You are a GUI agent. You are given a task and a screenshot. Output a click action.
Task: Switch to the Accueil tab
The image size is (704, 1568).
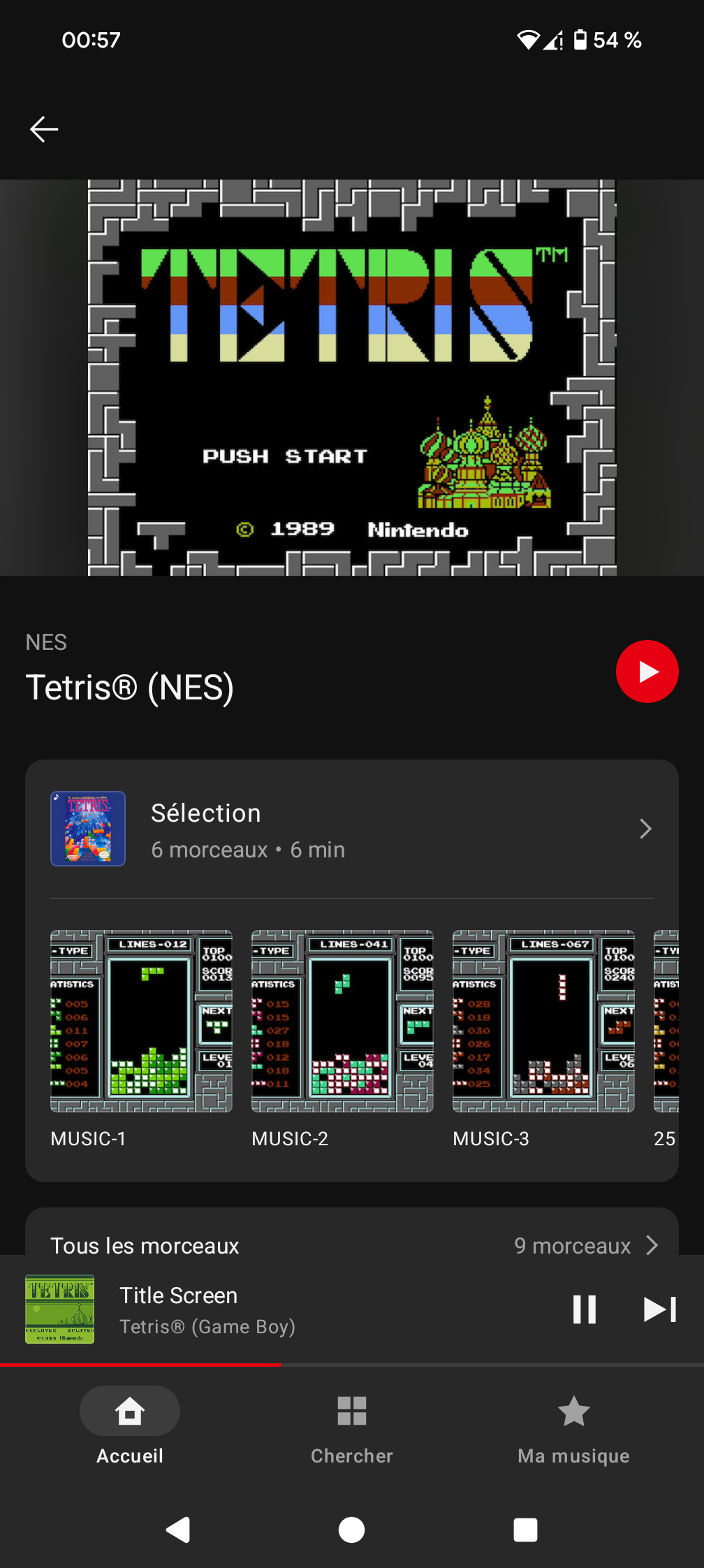(x=130, y=1425)
